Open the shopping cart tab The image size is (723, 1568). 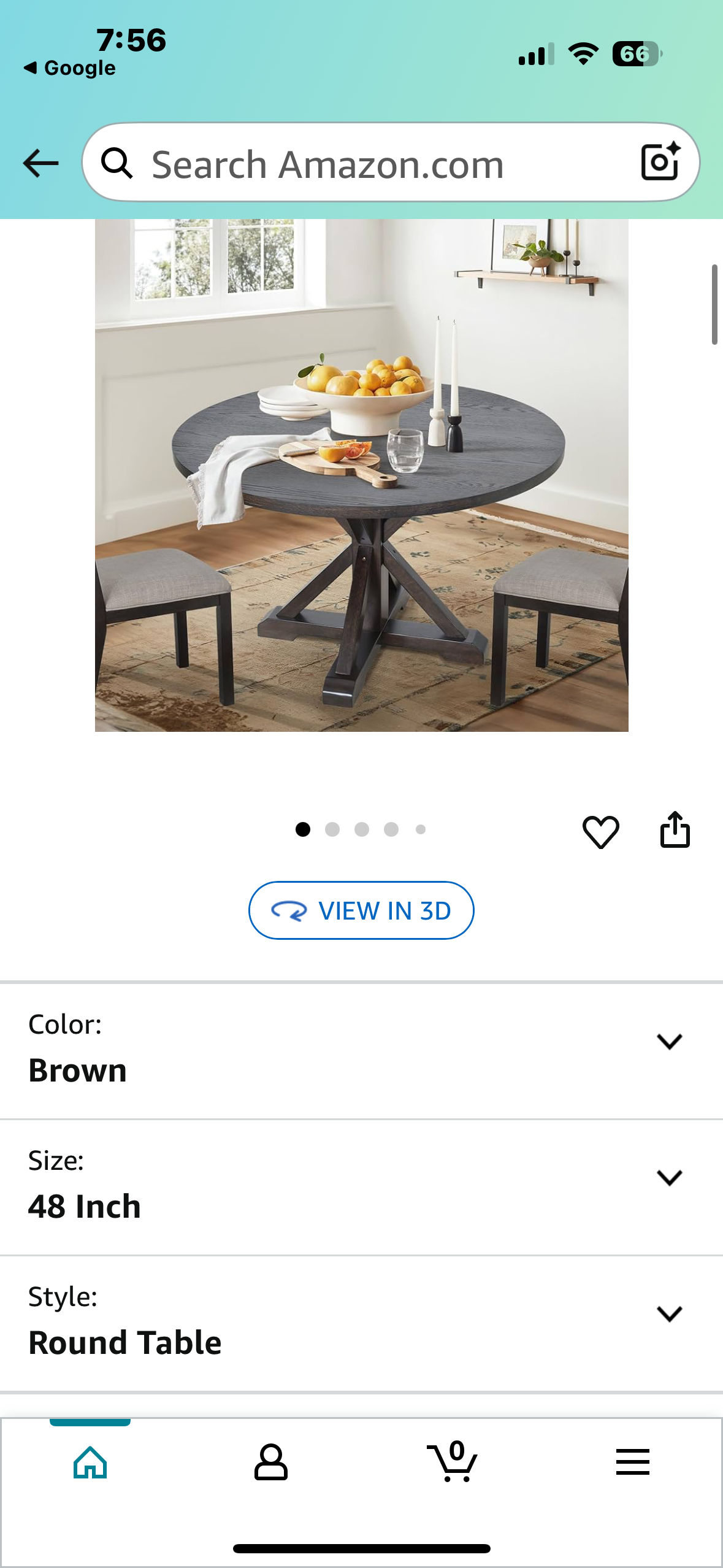point(452,1462)
